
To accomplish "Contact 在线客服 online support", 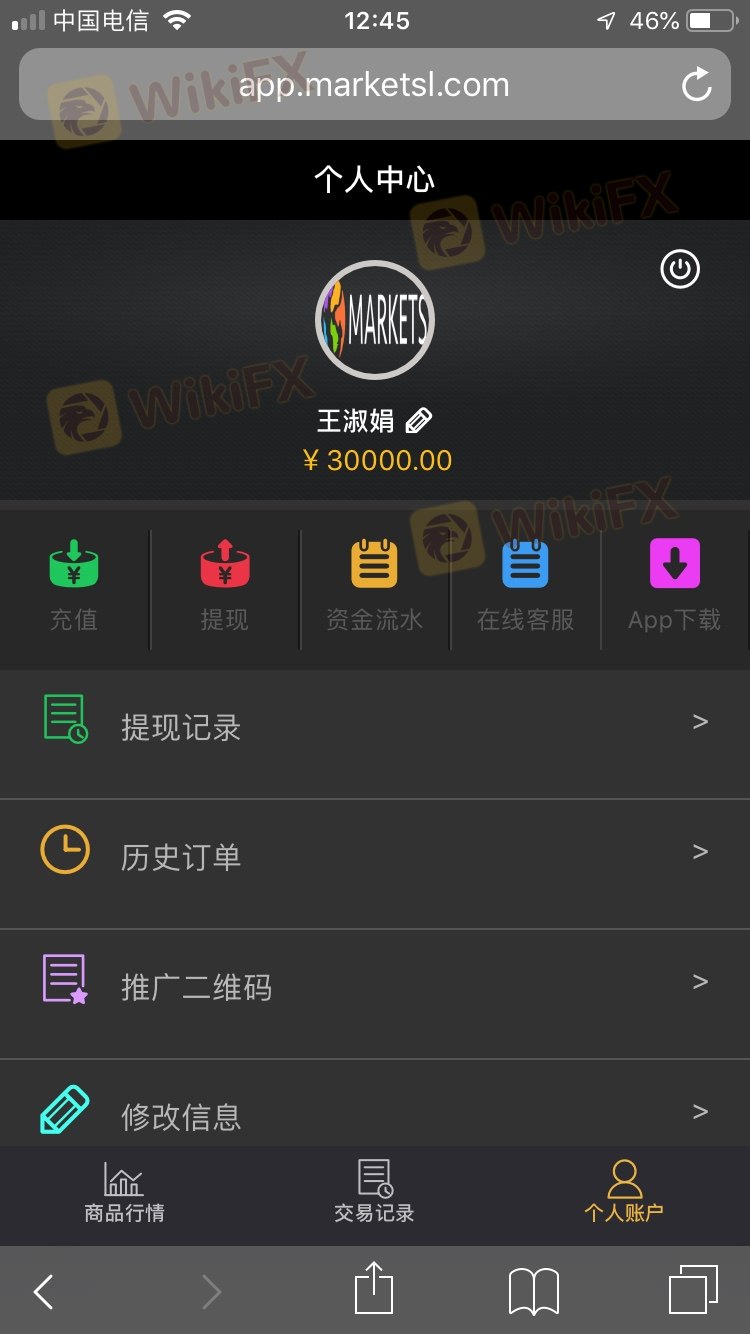I will (525, 585).
